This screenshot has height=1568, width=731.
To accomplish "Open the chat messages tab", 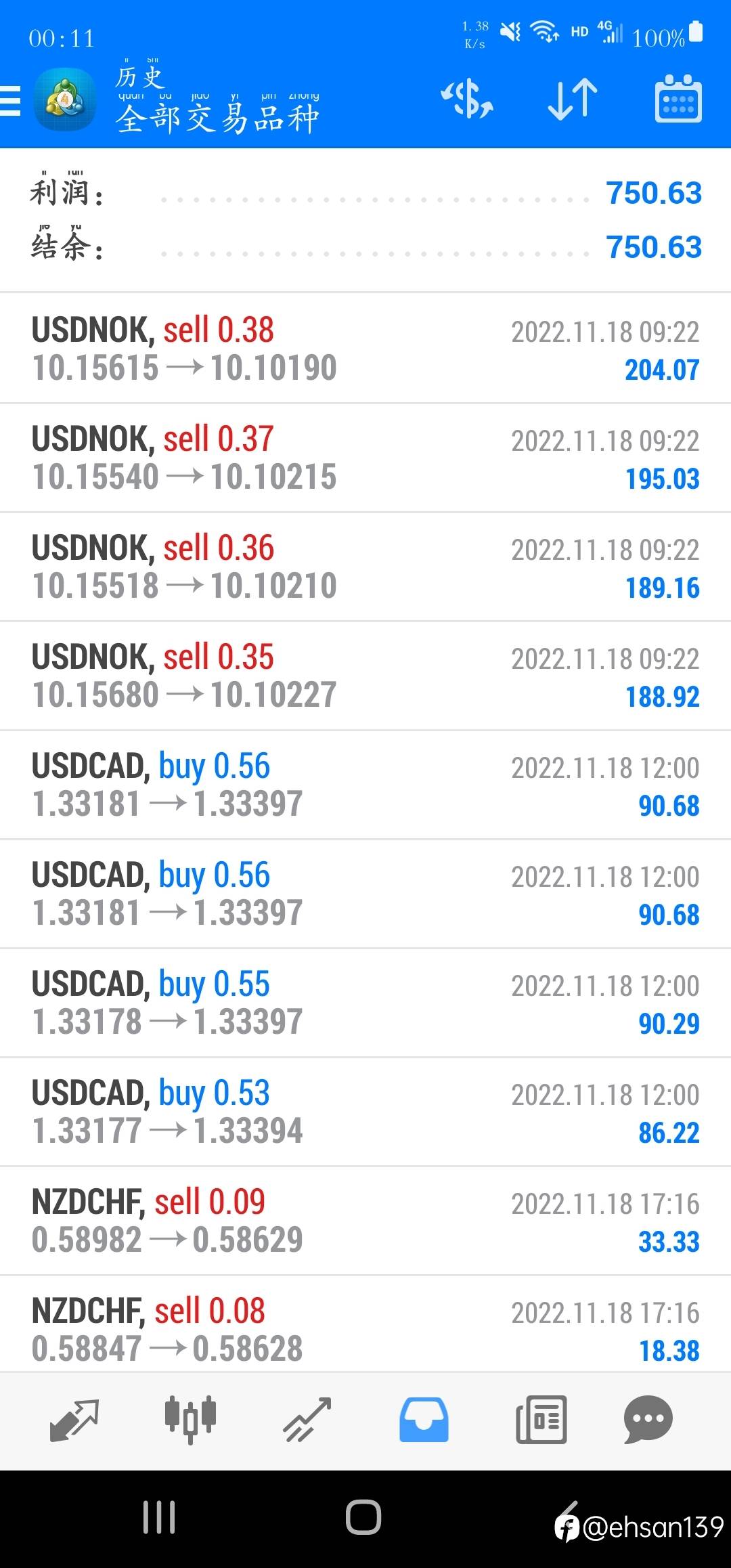I will [648, 1420].
